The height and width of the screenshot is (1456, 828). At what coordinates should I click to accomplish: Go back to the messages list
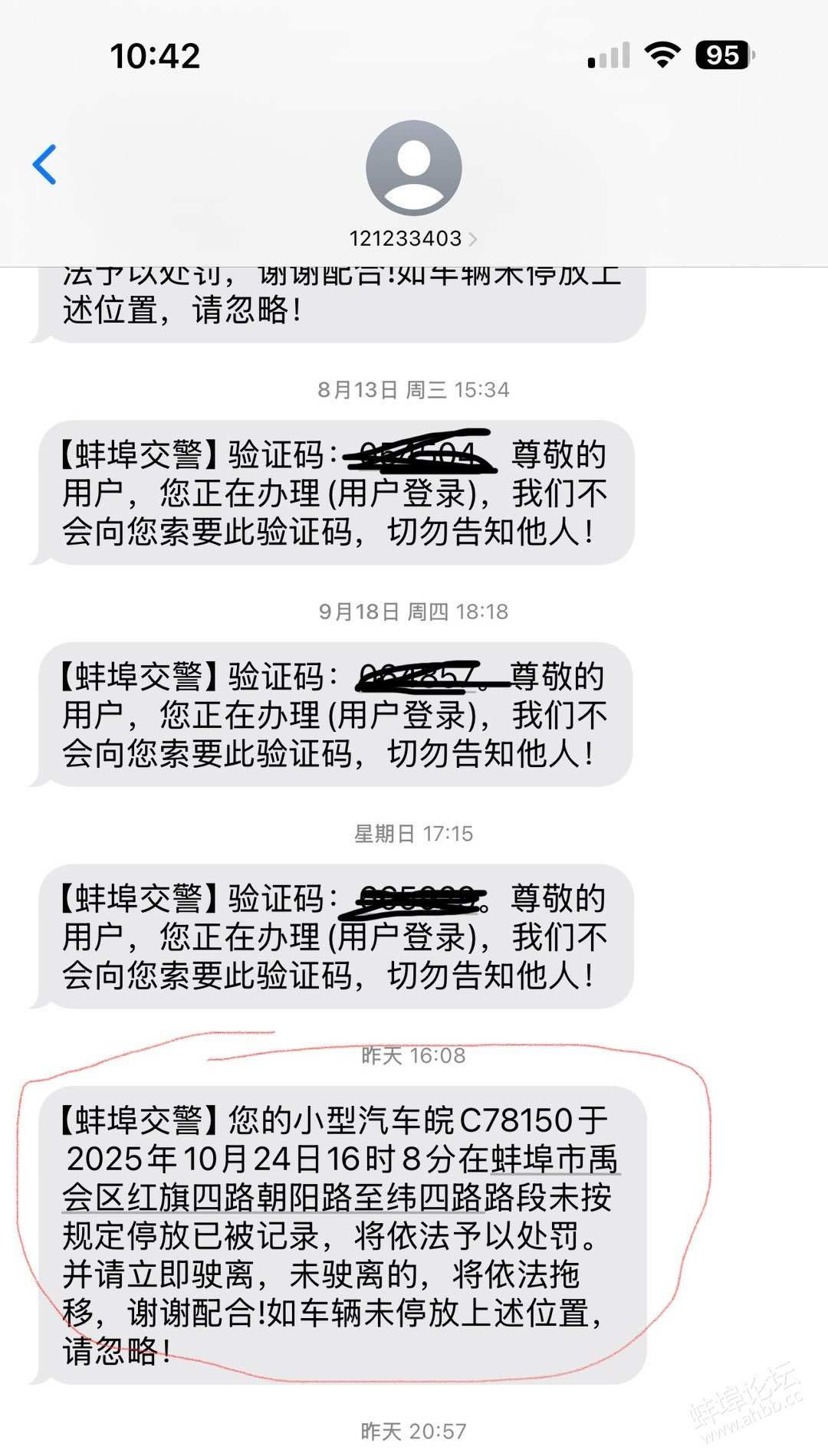[45, 165]
